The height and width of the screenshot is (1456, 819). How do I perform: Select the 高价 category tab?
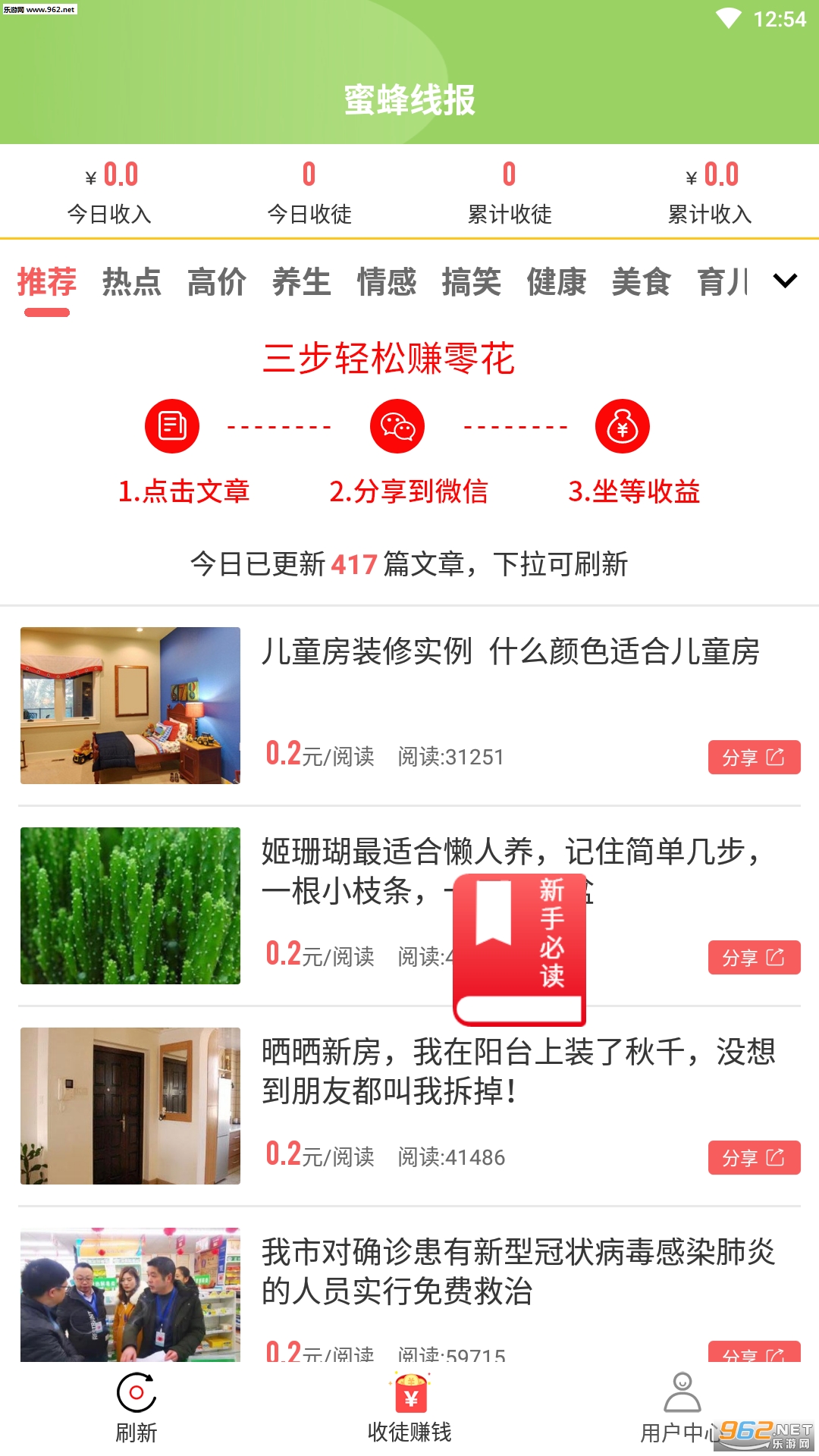pyautogui.click(x=217, y=282)
